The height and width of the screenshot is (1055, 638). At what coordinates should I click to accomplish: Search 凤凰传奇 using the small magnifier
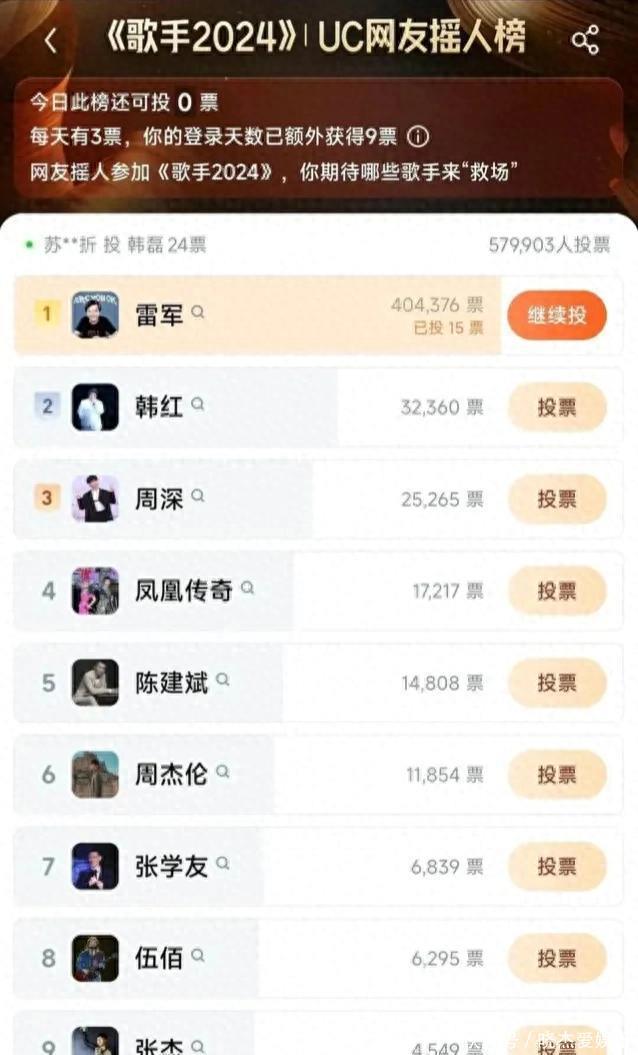tap(247, 588)
